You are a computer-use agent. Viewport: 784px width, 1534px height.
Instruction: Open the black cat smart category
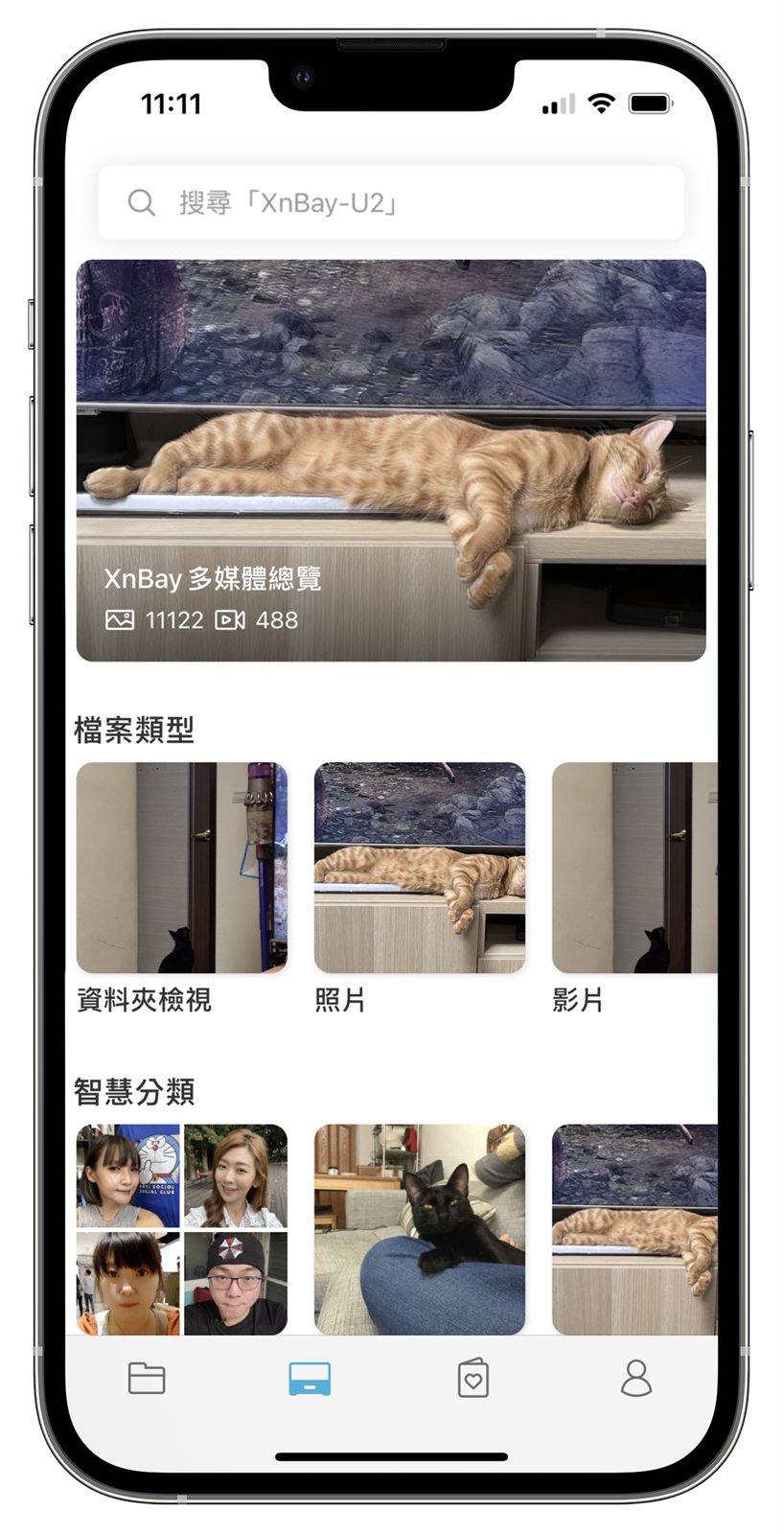420,1229
